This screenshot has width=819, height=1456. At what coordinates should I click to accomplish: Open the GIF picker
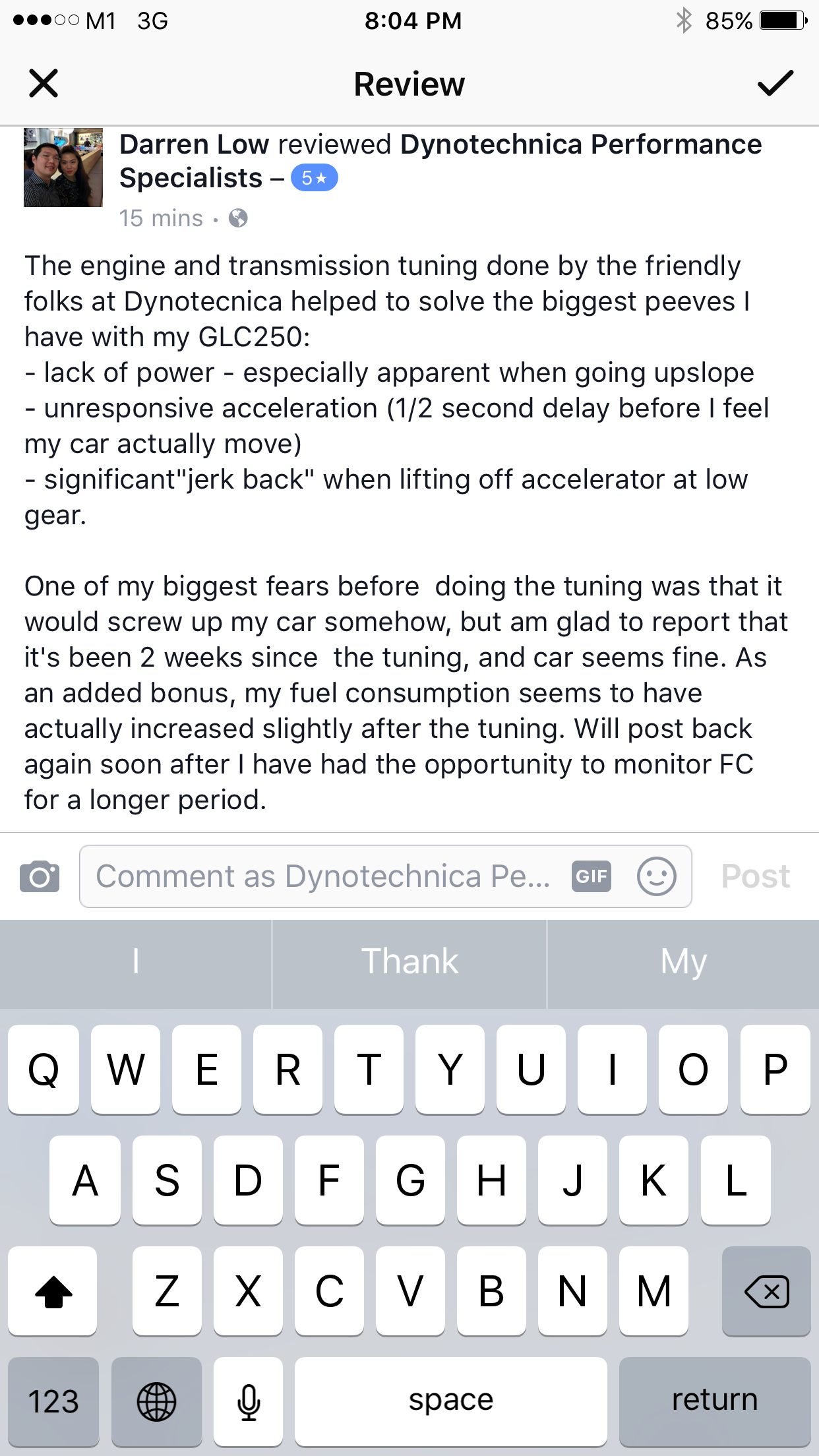pos(591,876)
